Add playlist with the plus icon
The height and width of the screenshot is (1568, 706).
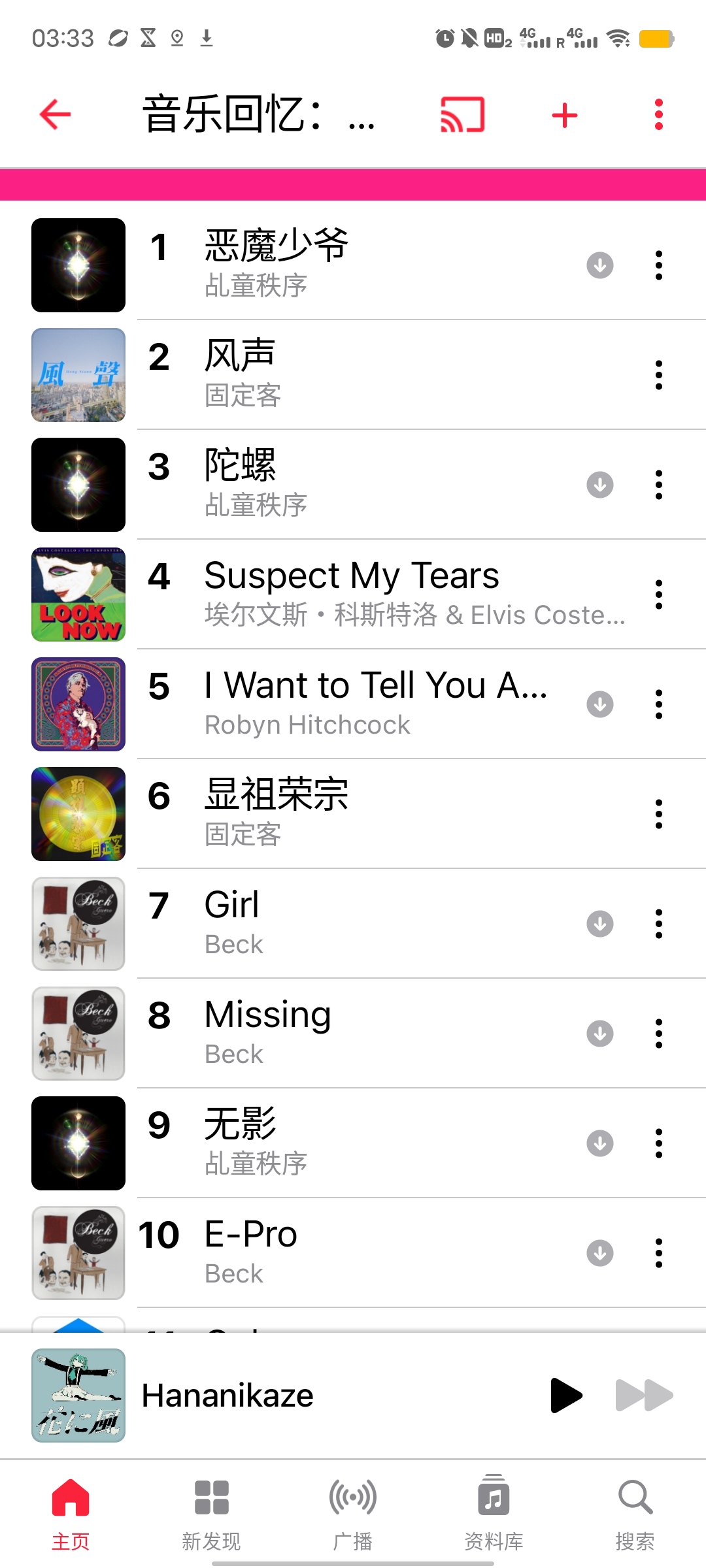click(565, 116)
